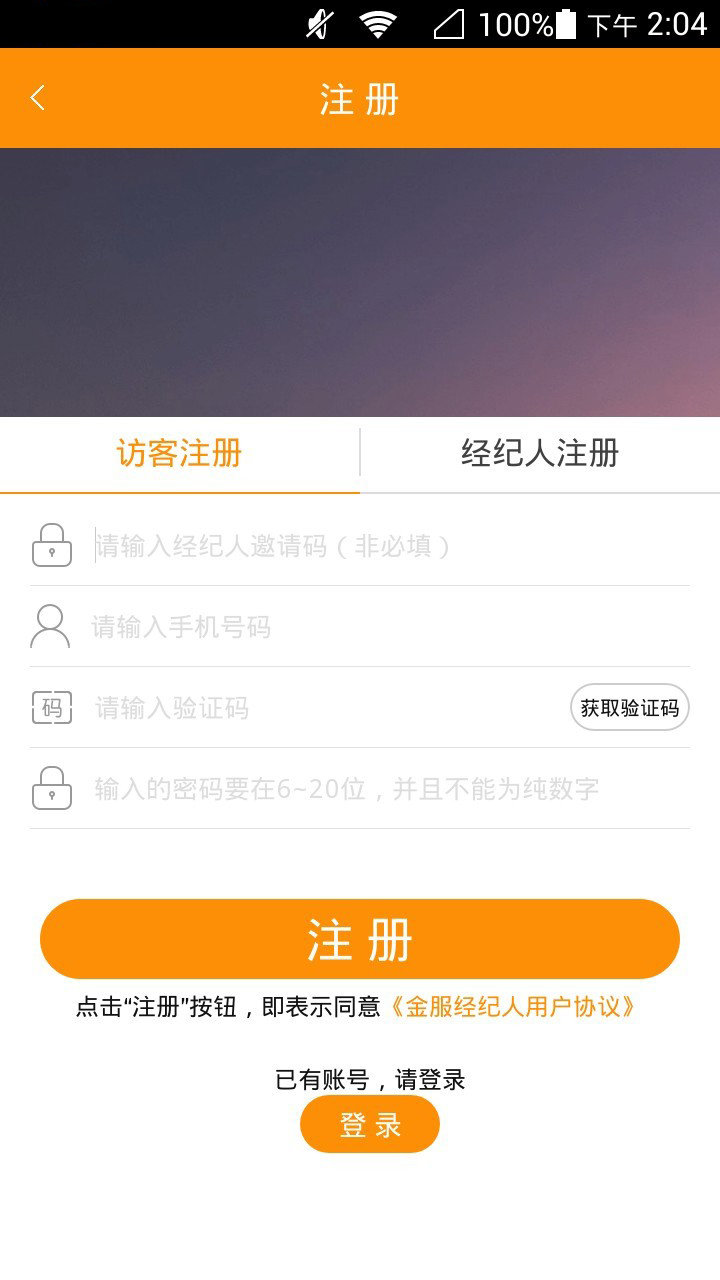Switch to the 访客注册 tab
The image size is (720, 1280).
tap(180, 454)
